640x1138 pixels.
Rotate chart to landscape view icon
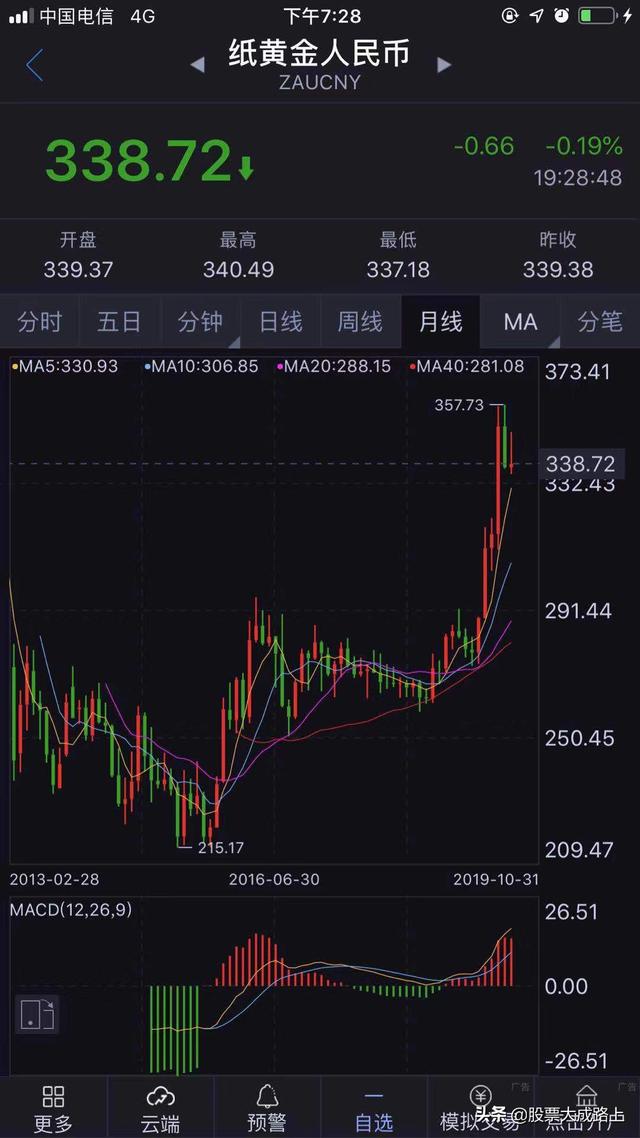(37, 1014)
